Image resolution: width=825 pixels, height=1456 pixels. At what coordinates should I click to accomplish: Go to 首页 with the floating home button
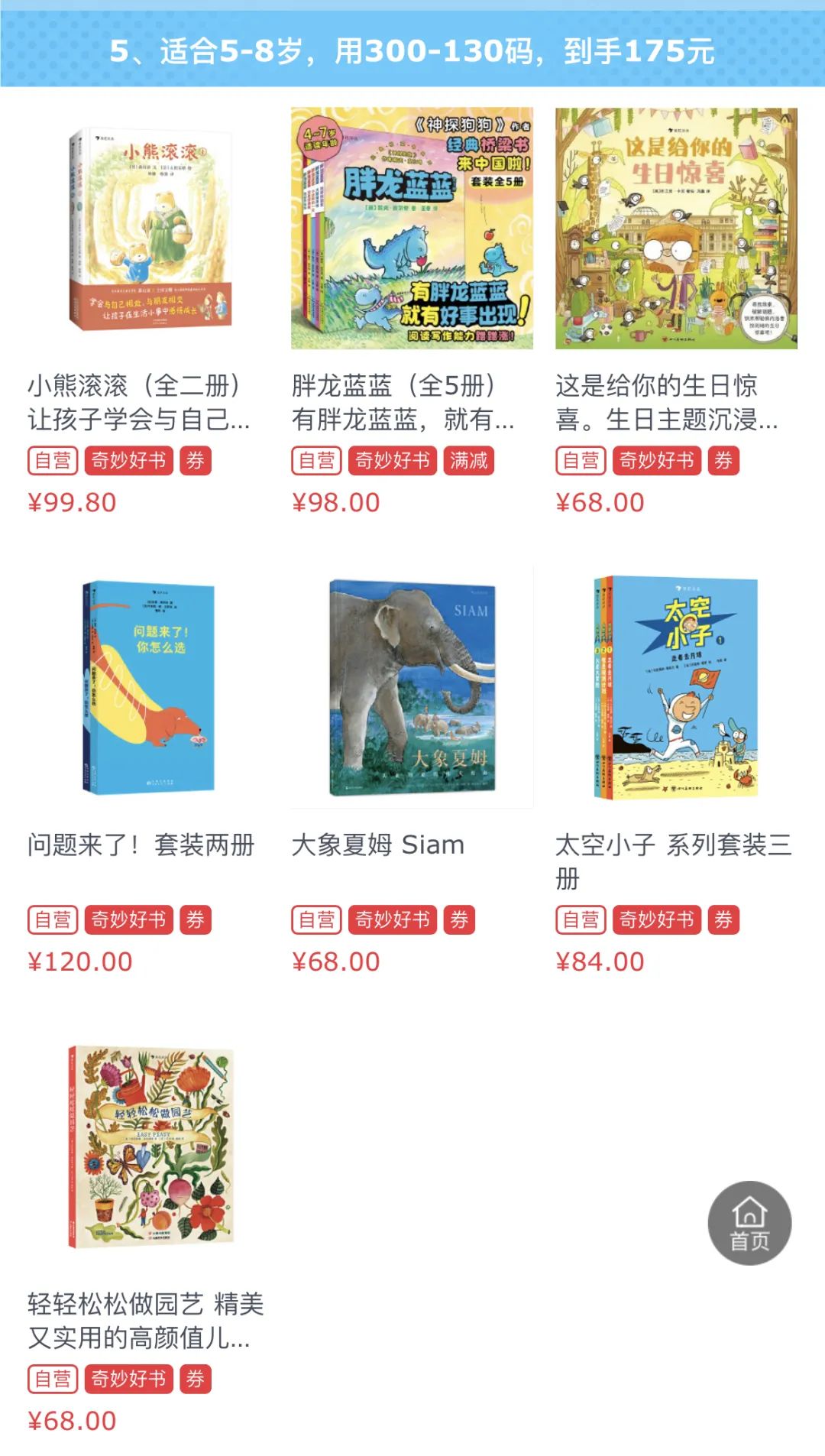pos(749,1223)
